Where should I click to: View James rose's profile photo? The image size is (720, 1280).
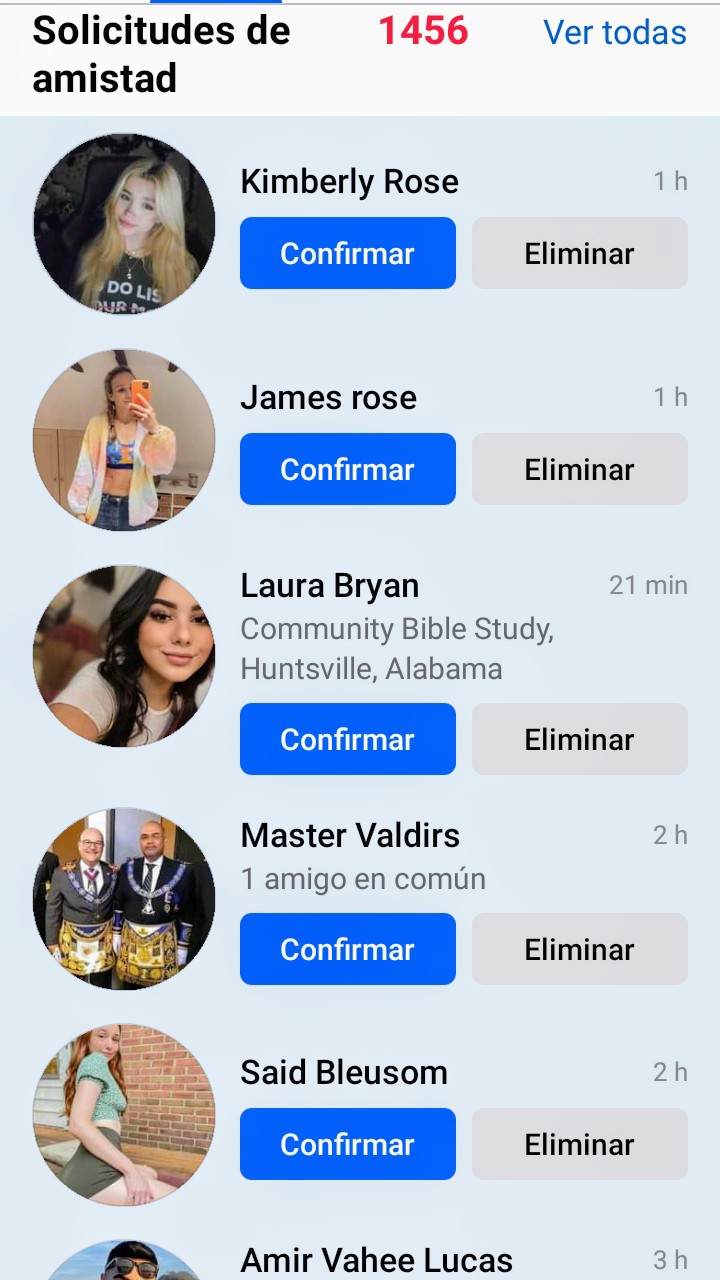tap(124, 440)
